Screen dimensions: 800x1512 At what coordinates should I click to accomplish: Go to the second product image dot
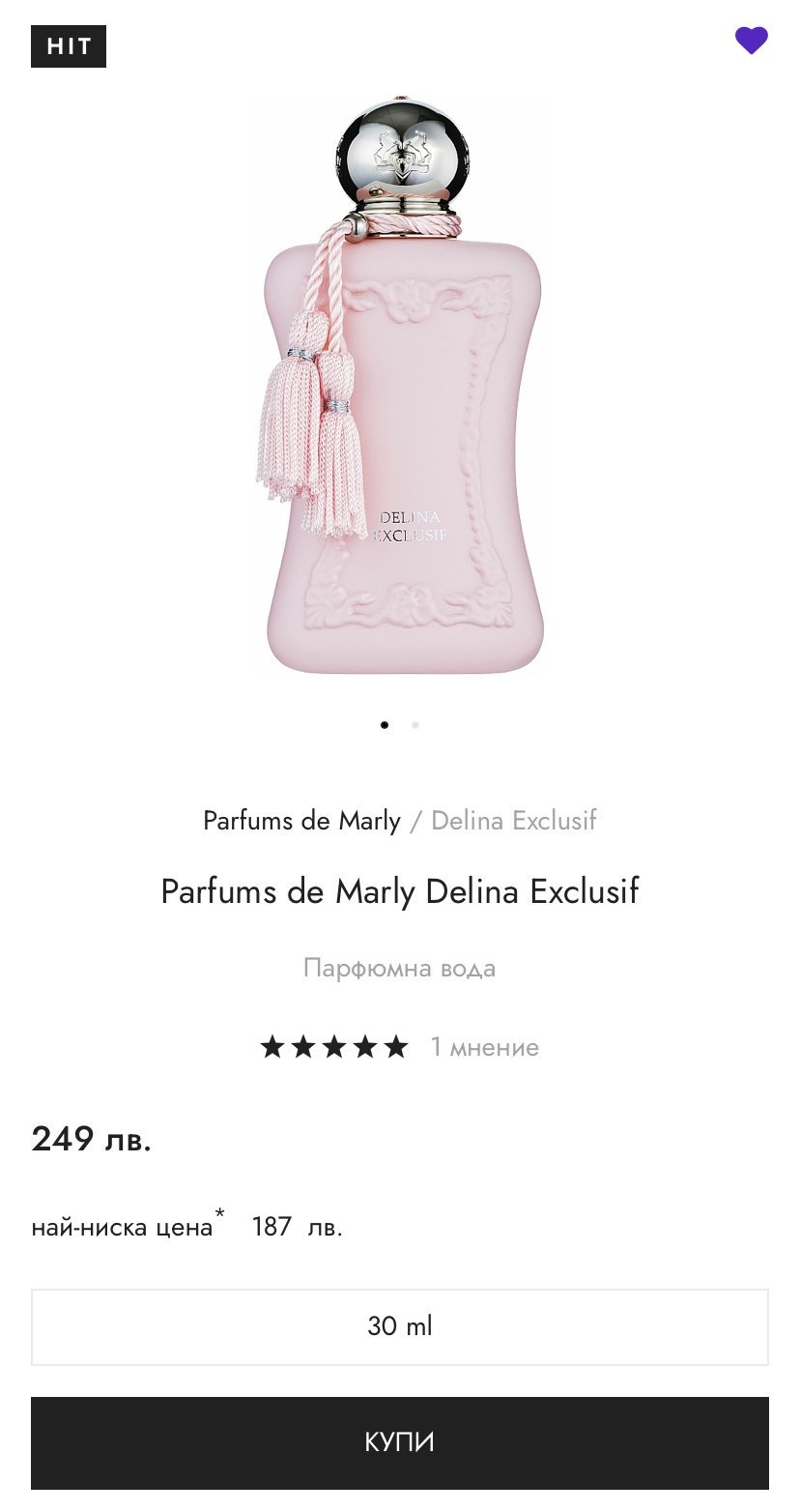(415, 724)
